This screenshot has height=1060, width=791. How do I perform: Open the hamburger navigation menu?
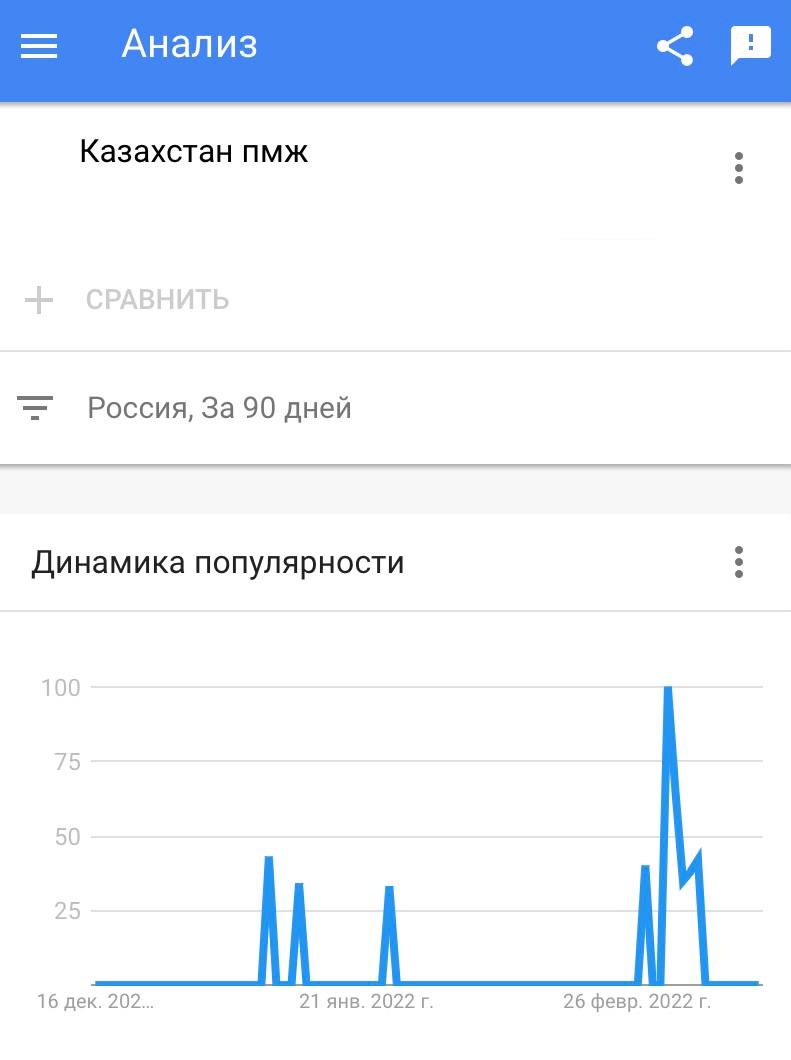pos(39,46)
